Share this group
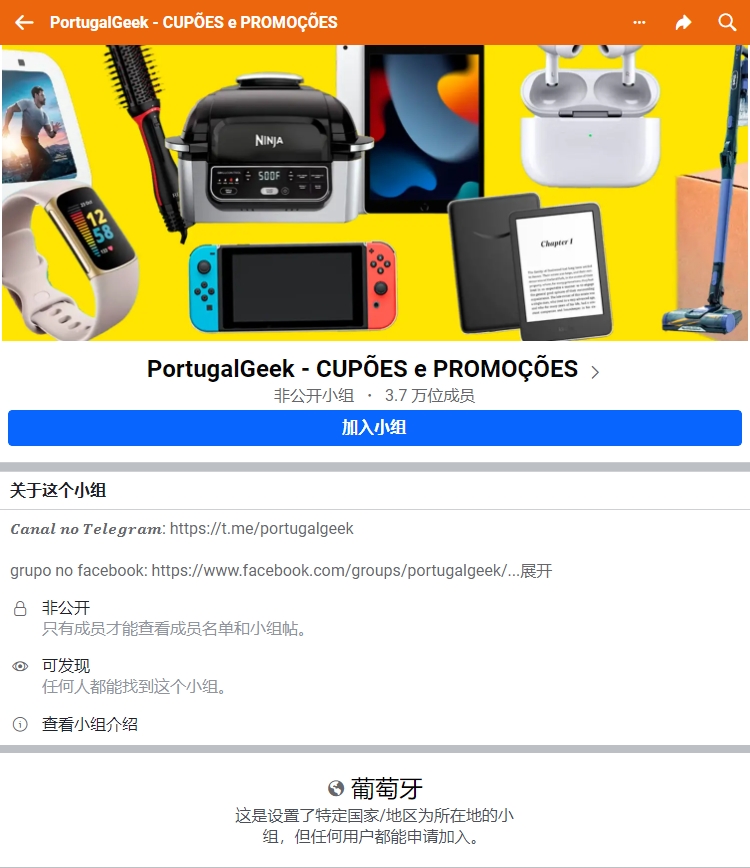 [x=684, y=22]
